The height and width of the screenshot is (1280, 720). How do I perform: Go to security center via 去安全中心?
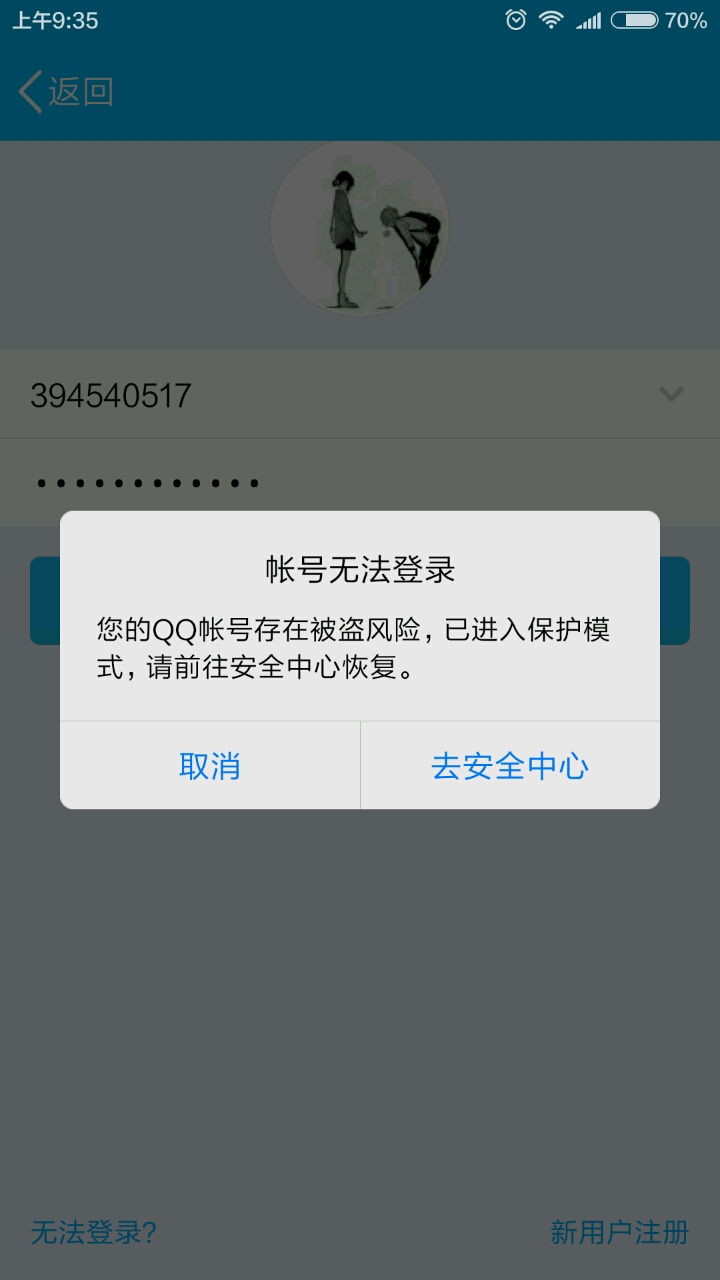[x=509, y=766]
